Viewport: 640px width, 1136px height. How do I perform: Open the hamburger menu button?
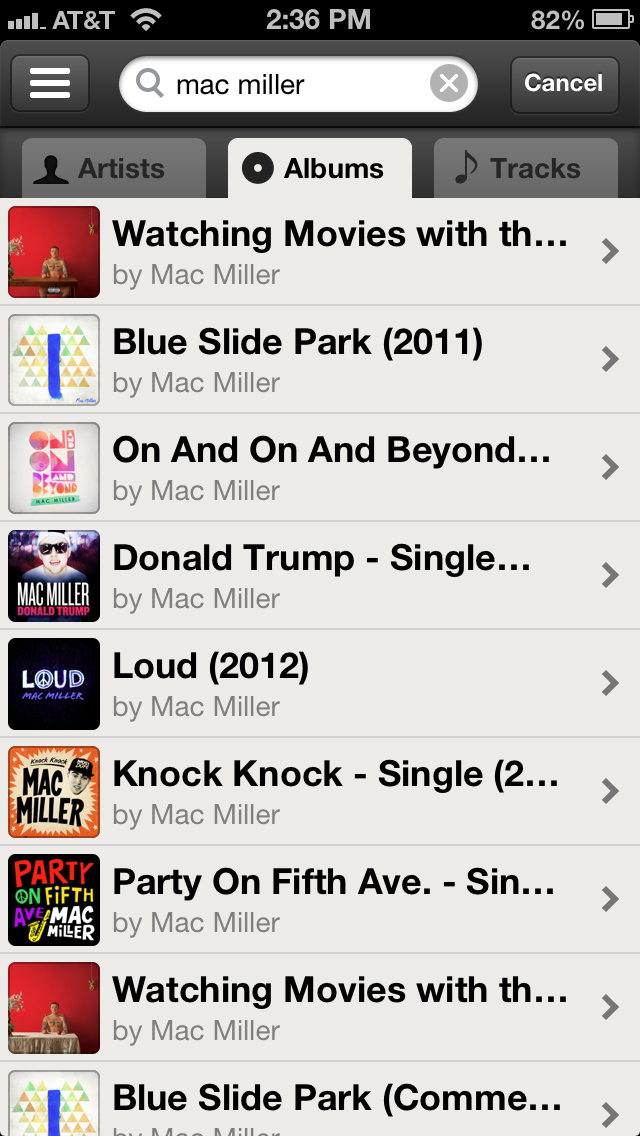(50, 83)
